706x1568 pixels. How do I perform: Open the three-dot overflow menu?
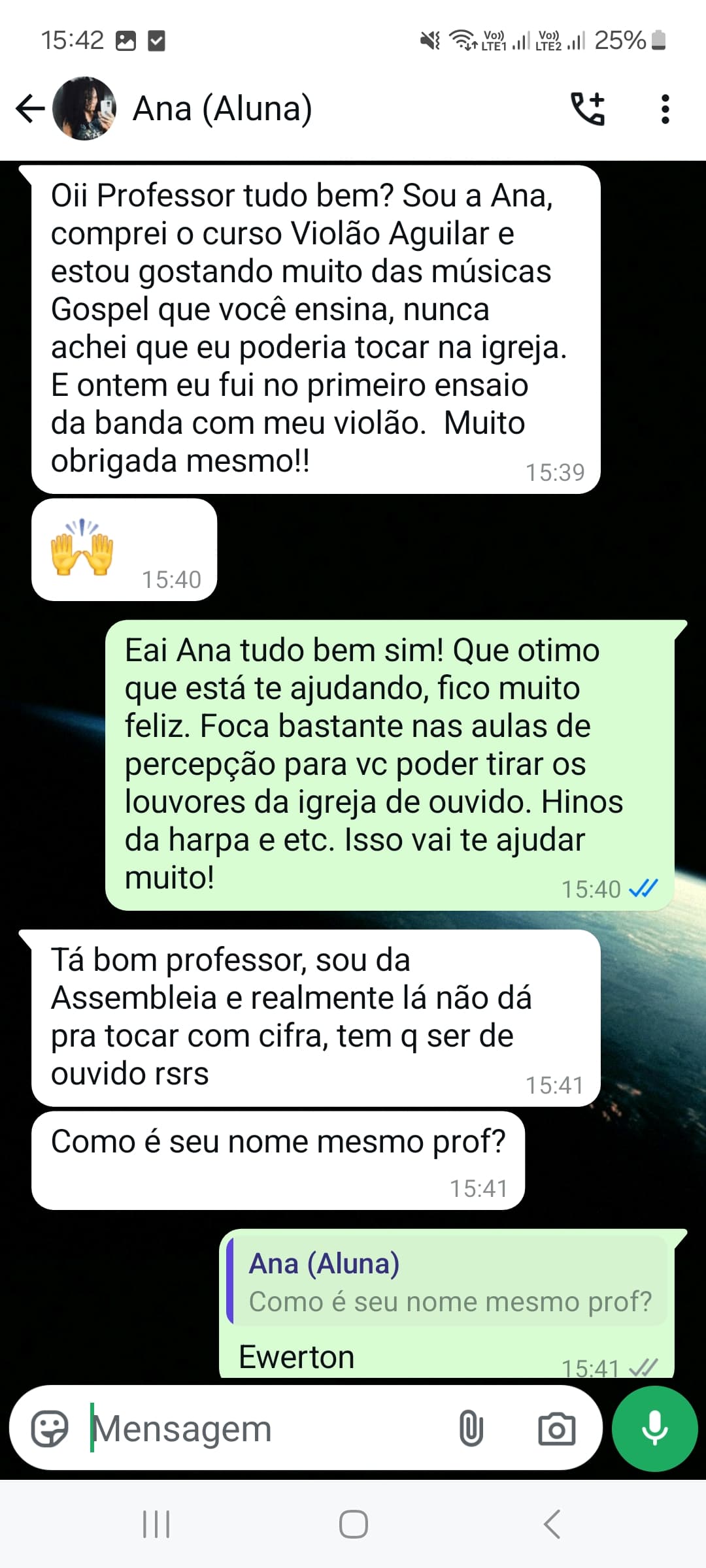click(x=665, y=108)
